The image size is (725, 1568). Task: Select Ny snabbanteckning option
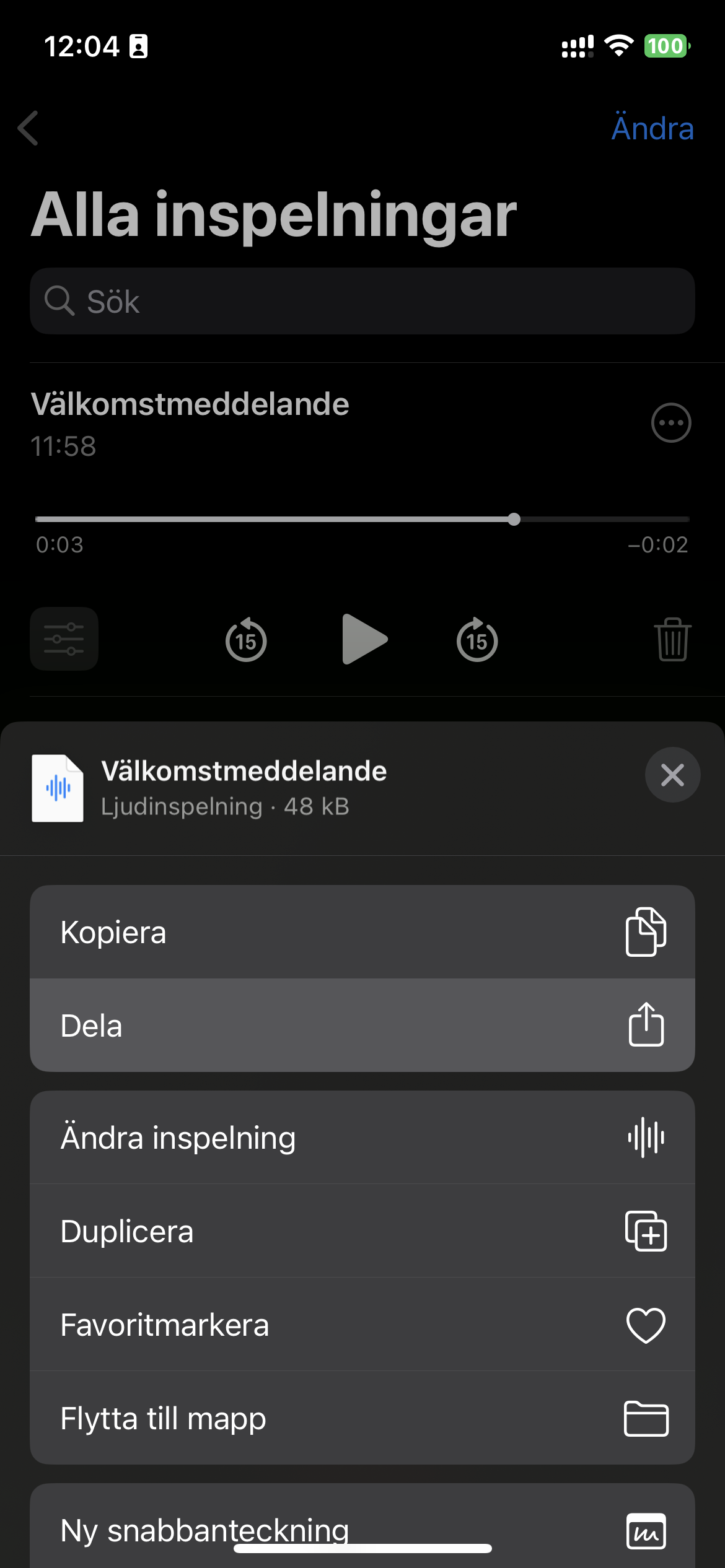tap(362, 1527)
